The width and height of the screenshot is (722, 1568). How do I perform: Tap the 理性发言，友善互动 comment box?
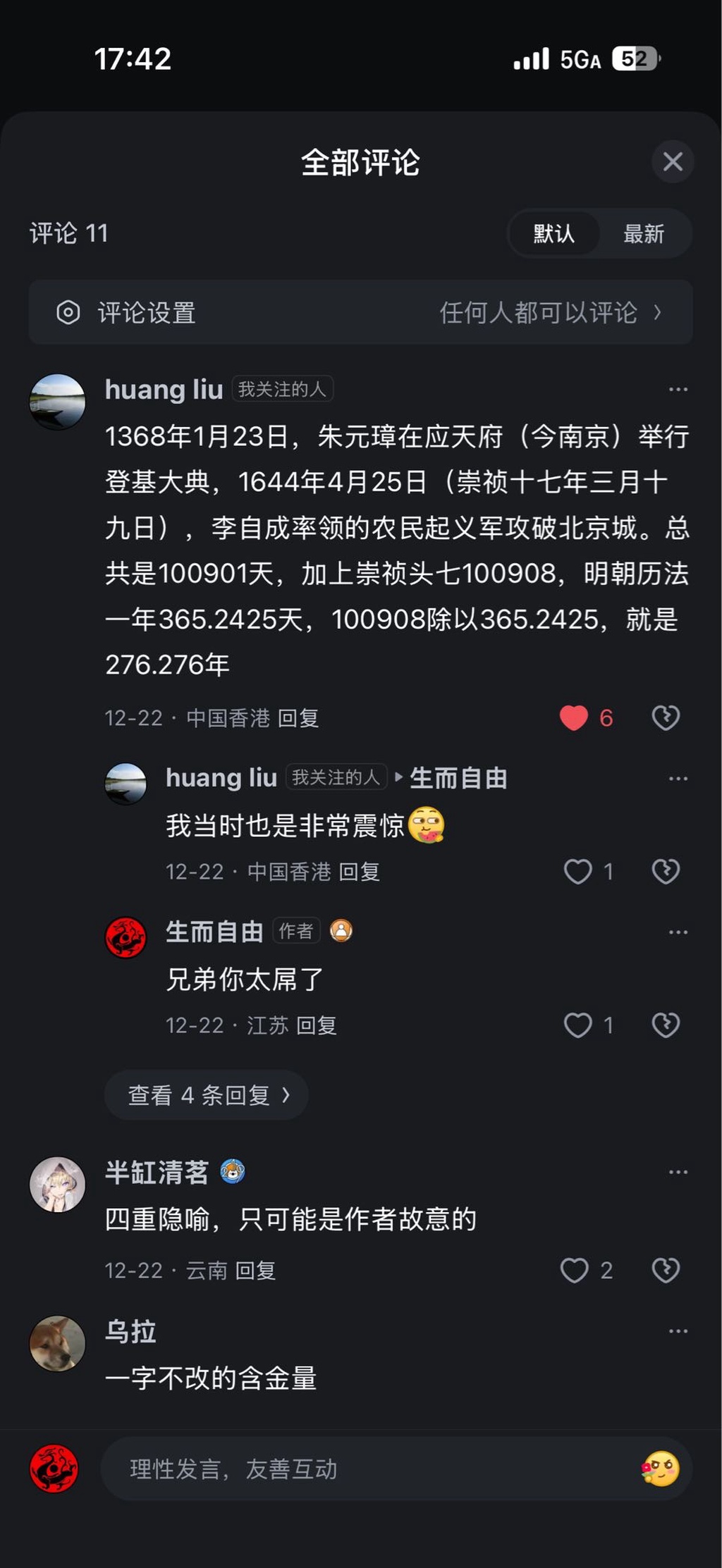coord(367,1469)
